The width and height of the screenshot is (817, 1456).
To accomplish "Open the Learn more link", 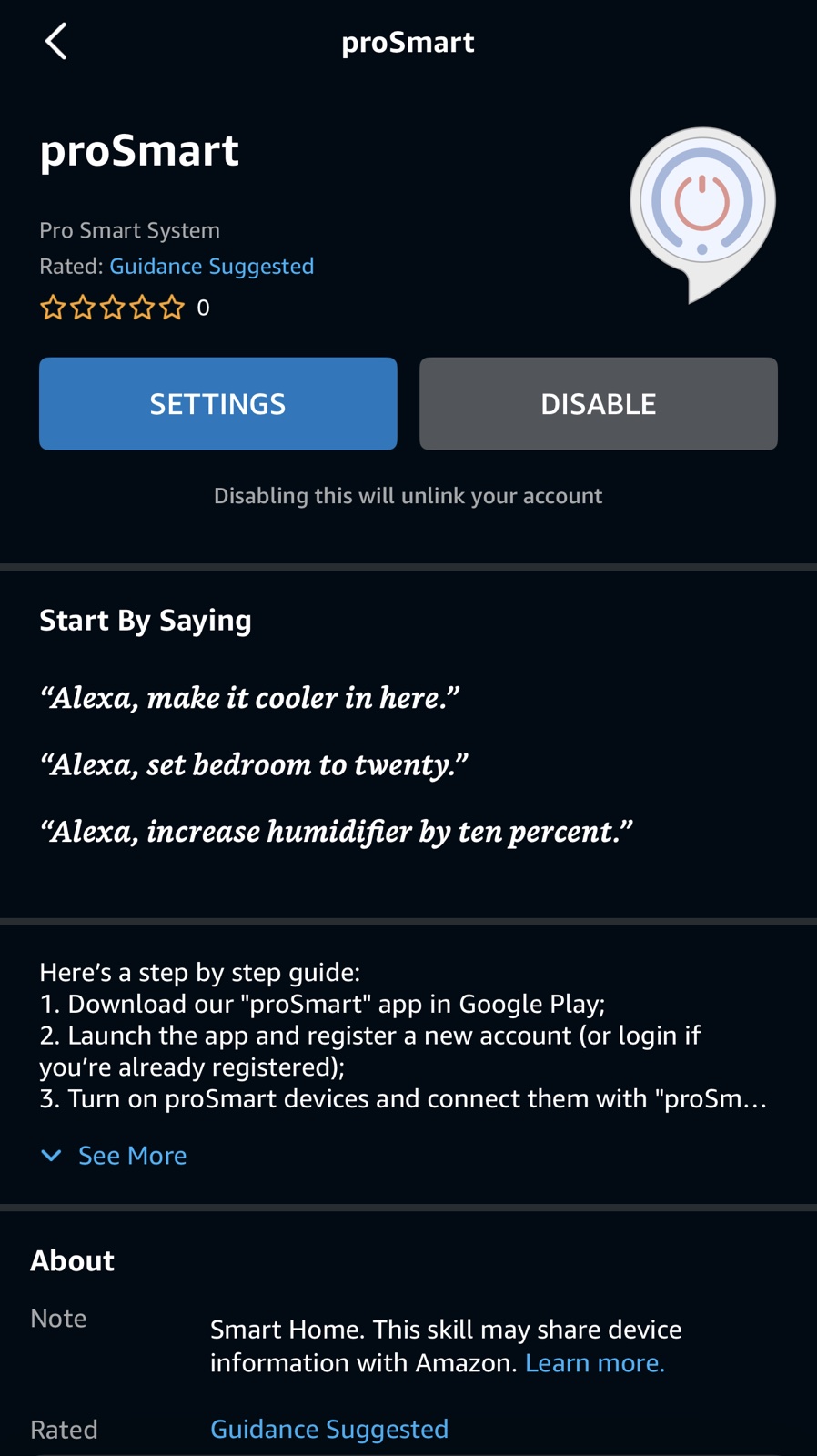I will [x=594, y=1362].
